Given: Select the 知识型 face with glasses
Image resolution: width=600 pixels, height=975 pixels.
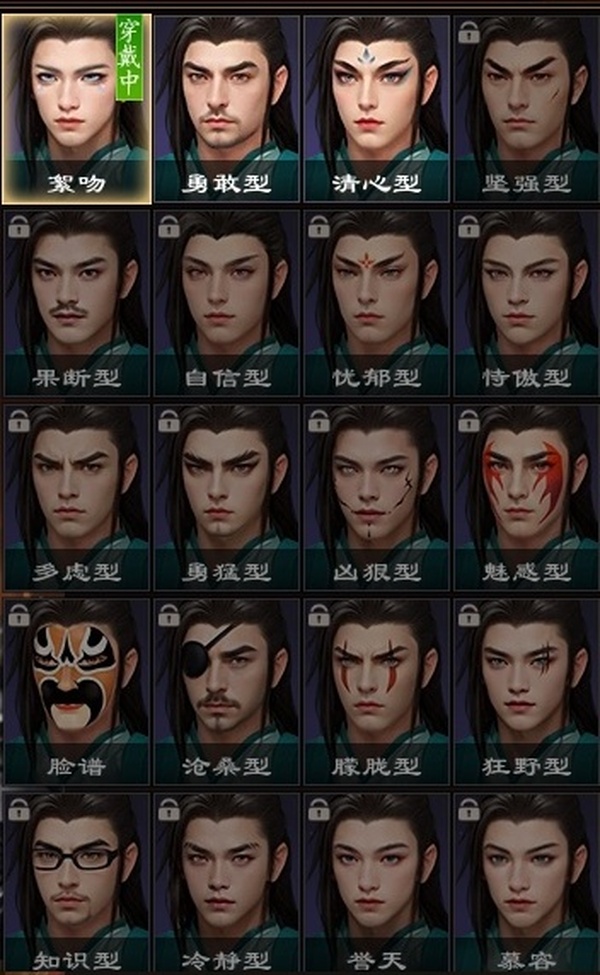Looking at the screenshot, I should tap(76, 884).
